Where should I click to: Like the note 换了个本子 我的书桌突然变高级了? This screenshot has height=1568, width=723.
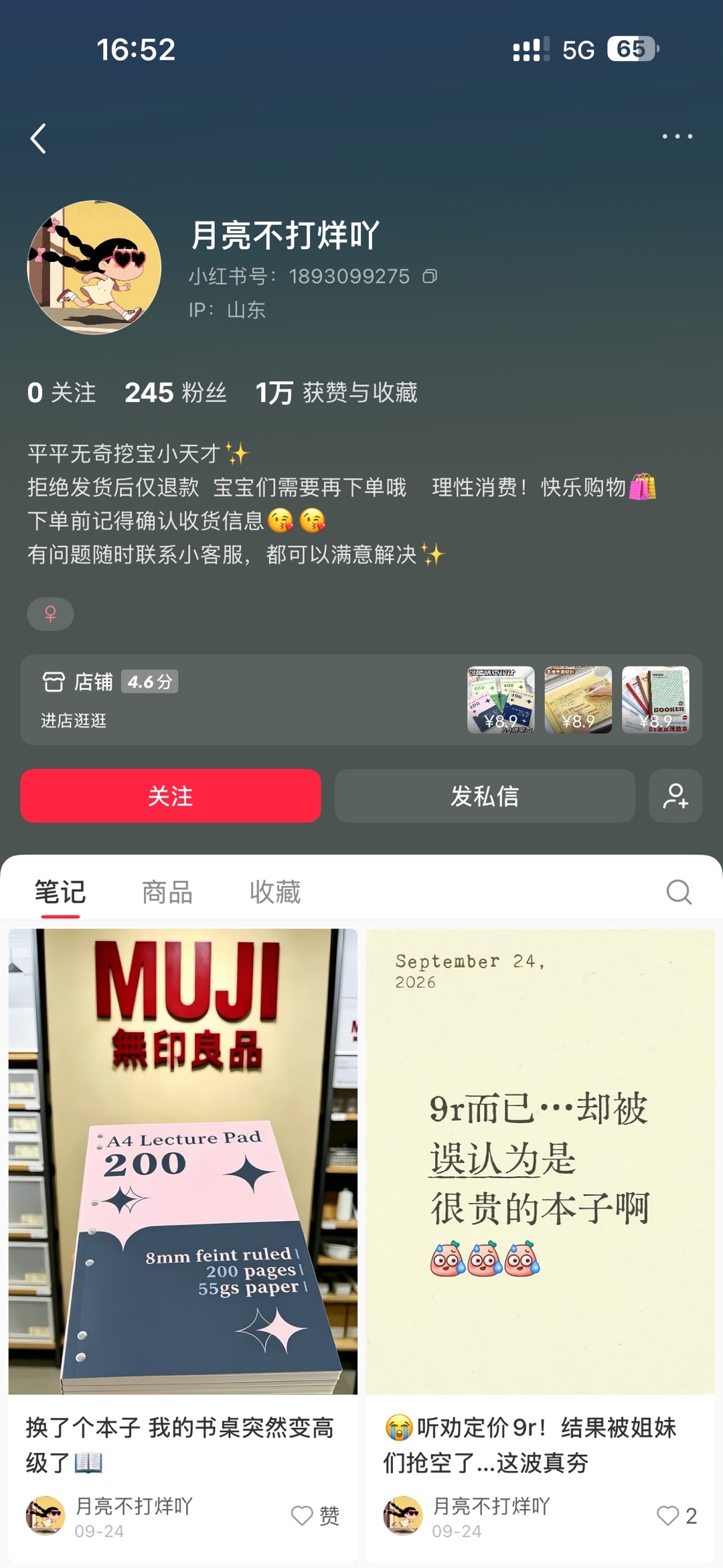point(315,1516)
